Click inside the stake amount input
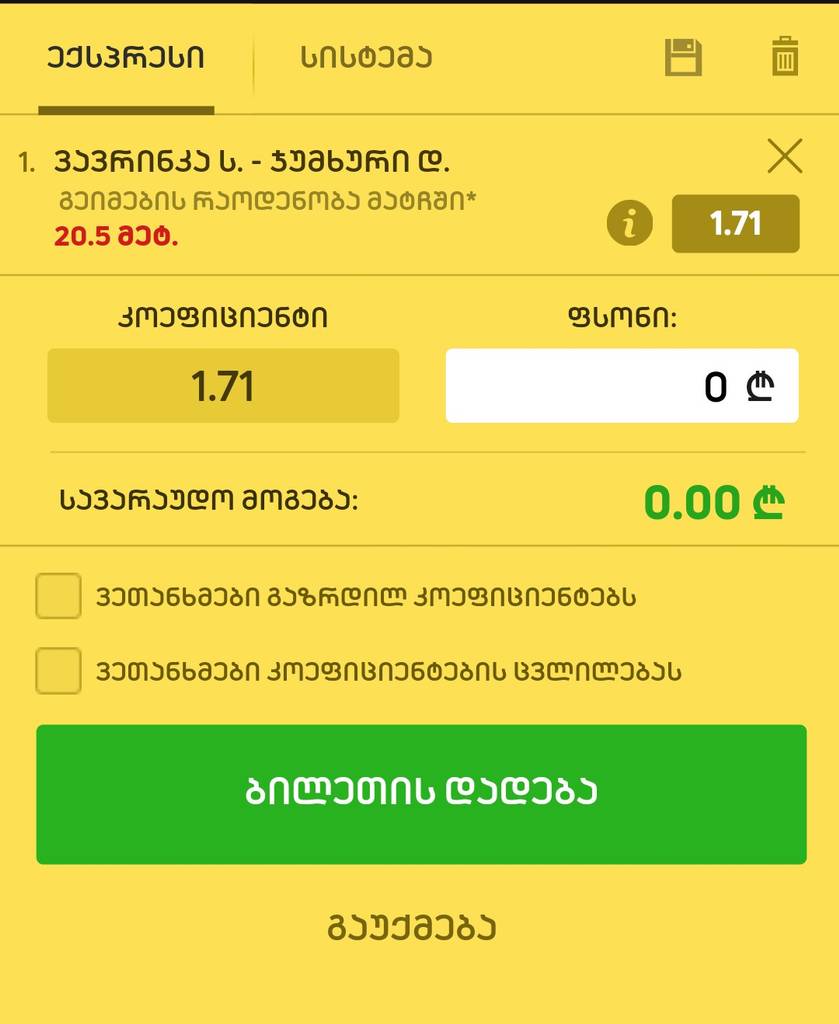This screenshot has height=1024, width=839. point(620,387)
